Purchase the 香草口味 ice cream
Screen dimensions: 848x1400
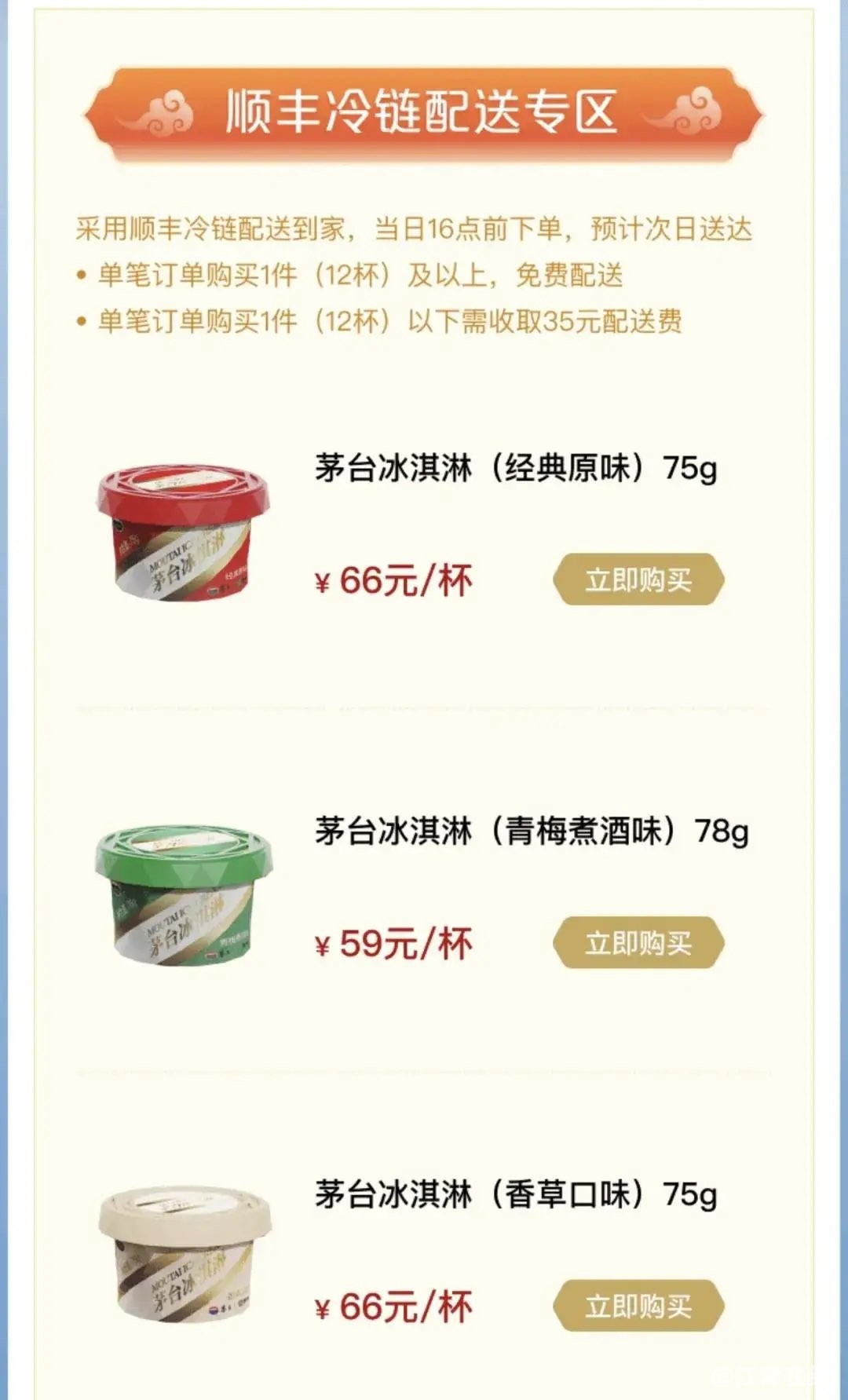tap(638, 1307)
